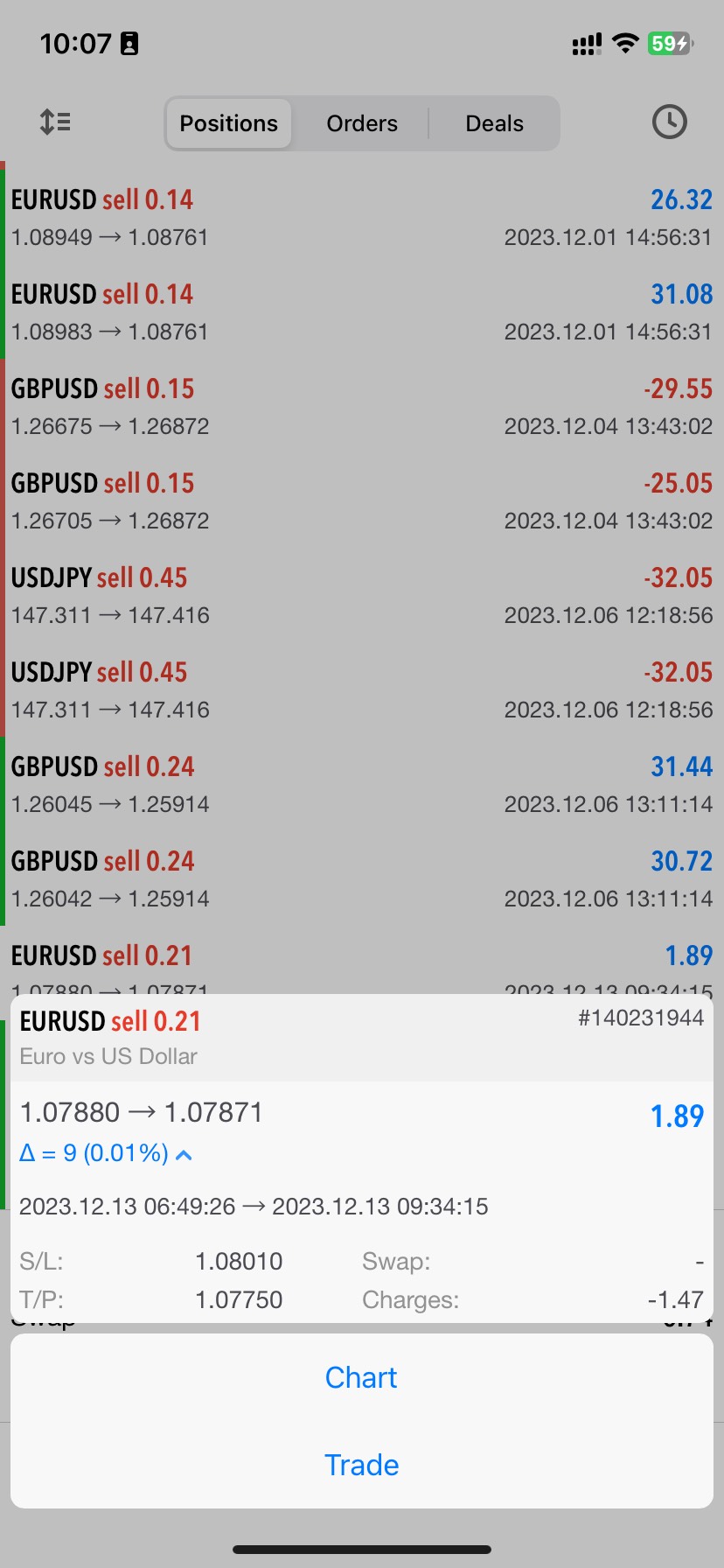Choose Trade in the action sheet
The width and height of the screenshot is (724, 1568).
point(361,1465)
